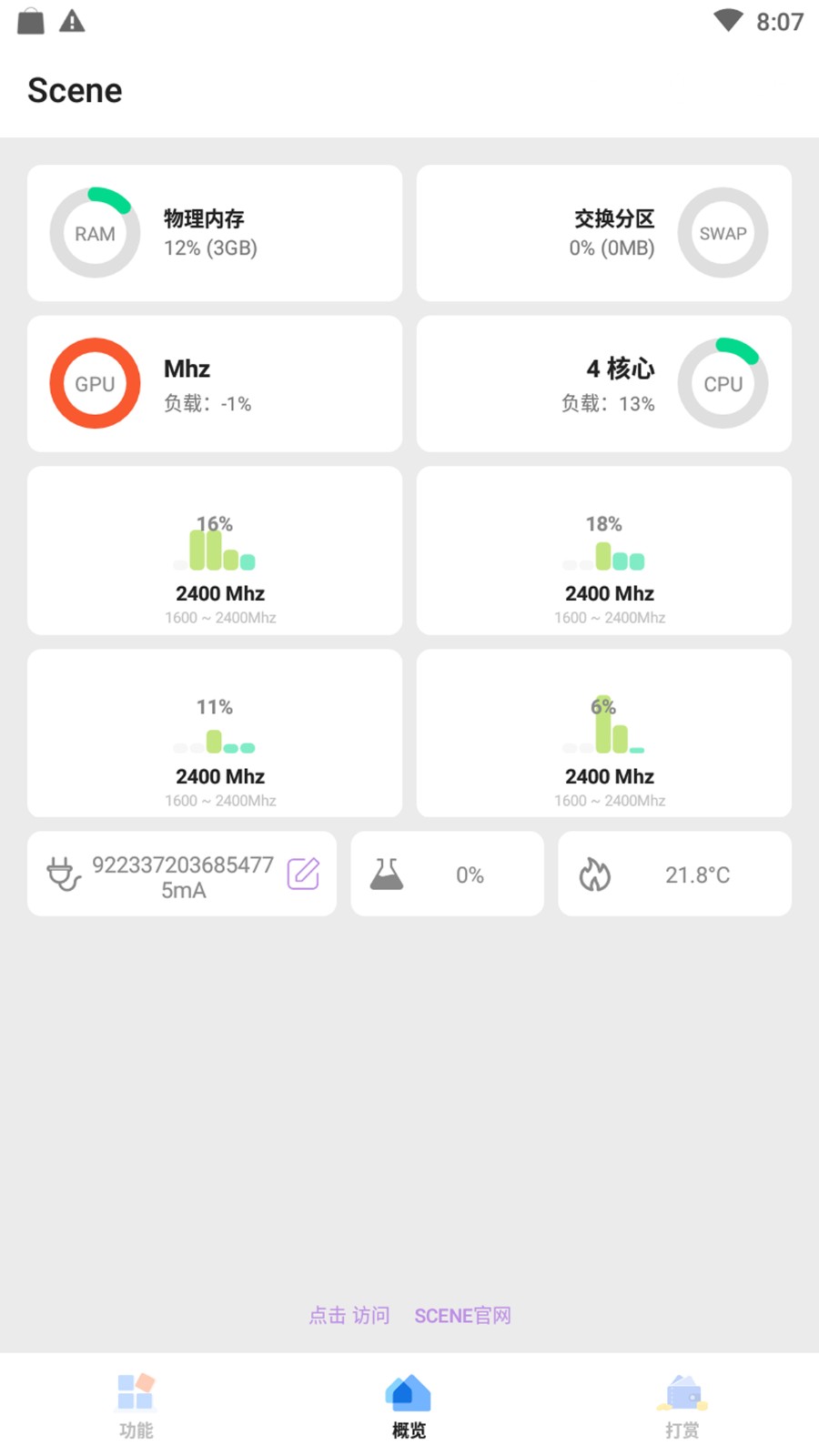Tap the edit icon next to 5mA
819x1456 pixels.
(x=303, y=874)
